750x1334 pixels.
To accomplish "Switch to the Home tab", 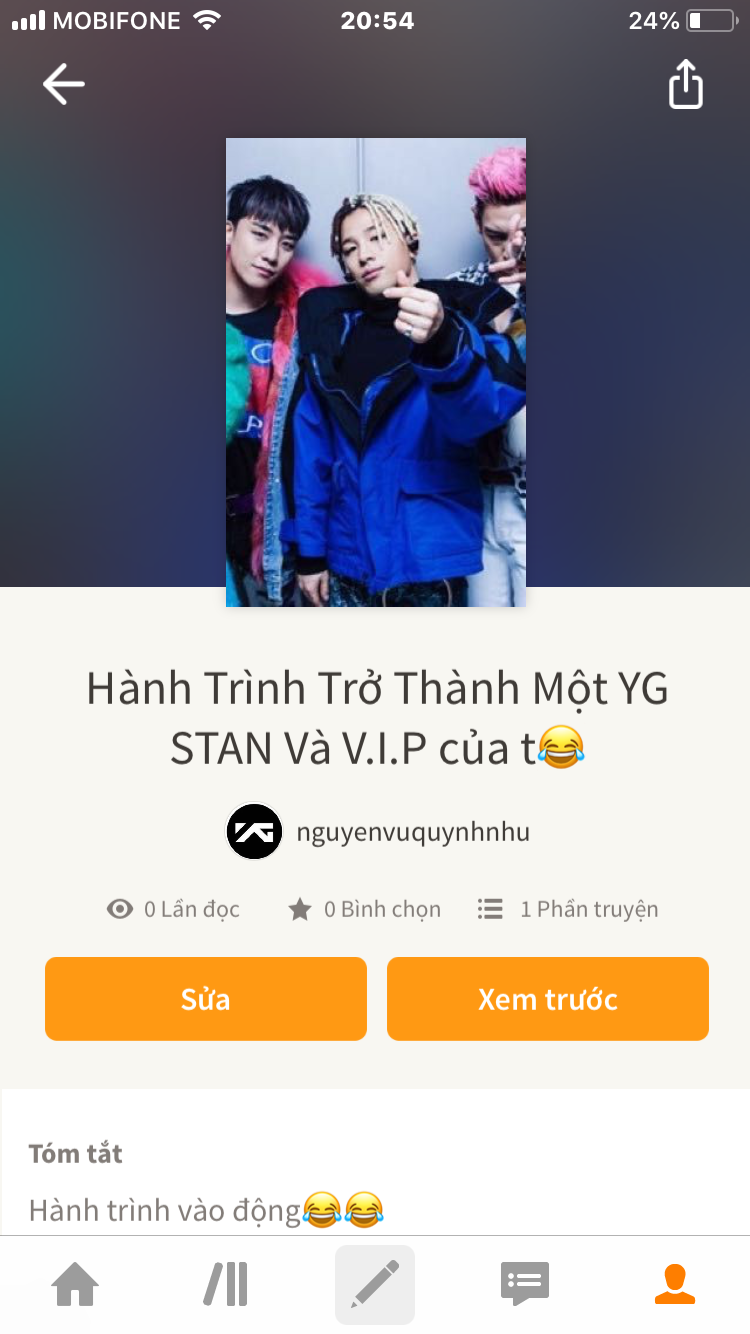I will (x=76, y=1285).
